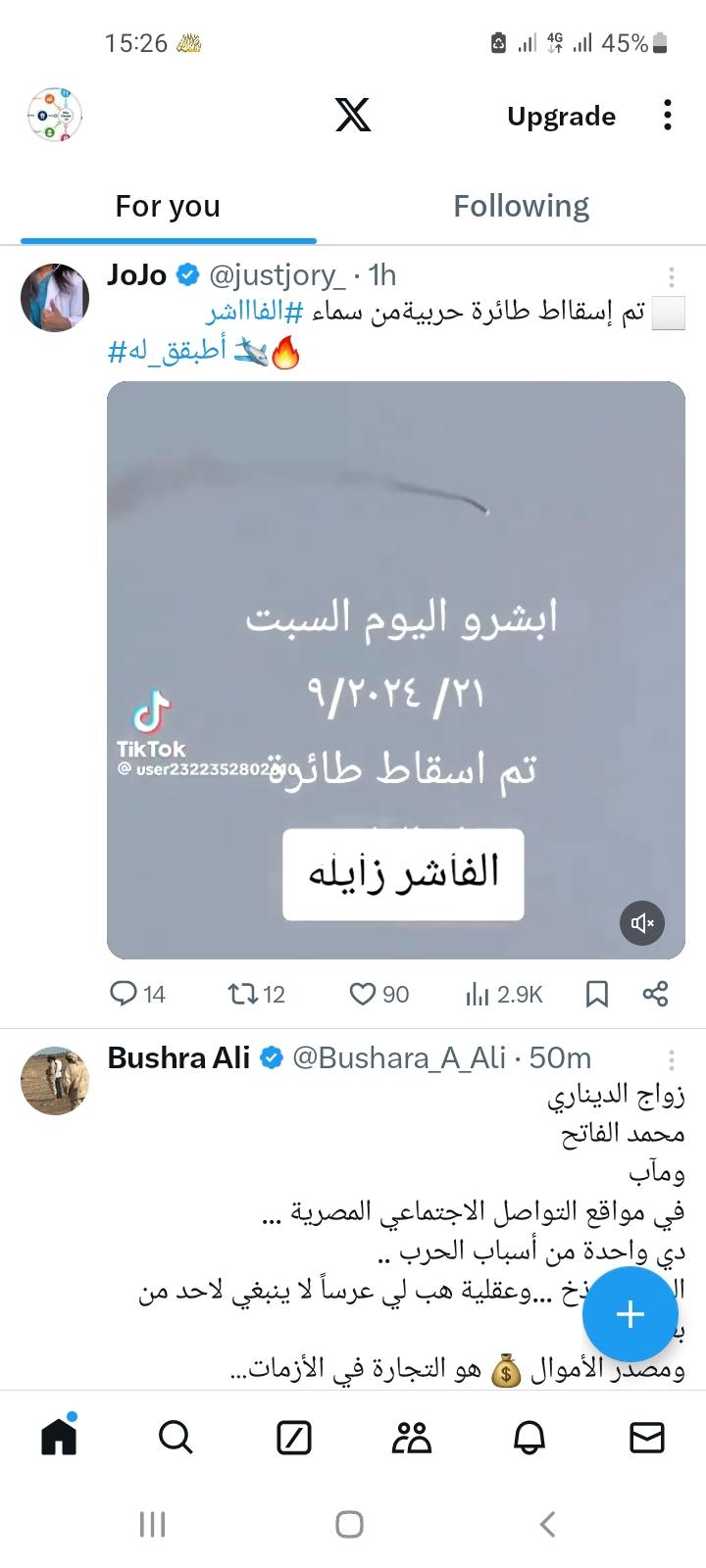
Task: Tap the Upgrade button
Action: click(x=561, y=117)
